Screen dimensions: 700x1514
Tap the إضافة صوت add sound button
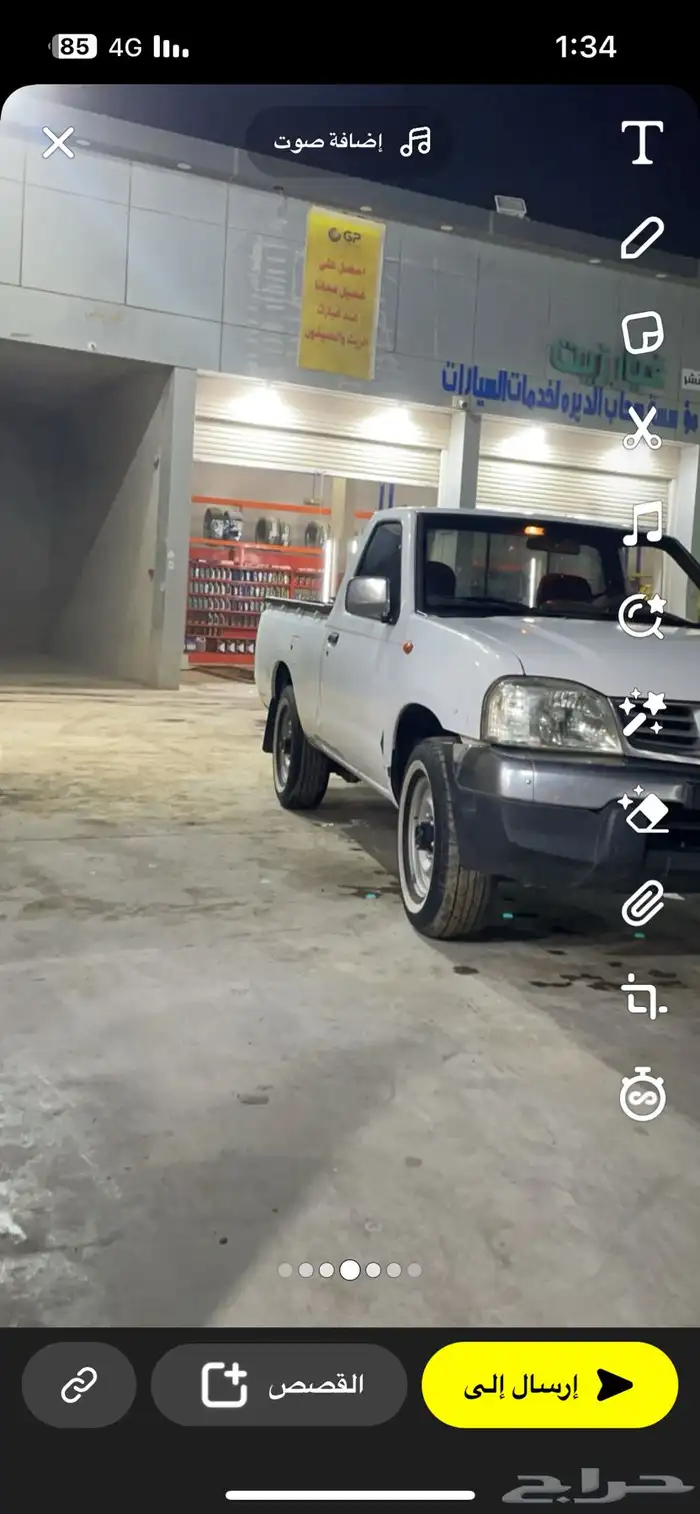pyautogui.click(x=351, y=141)
